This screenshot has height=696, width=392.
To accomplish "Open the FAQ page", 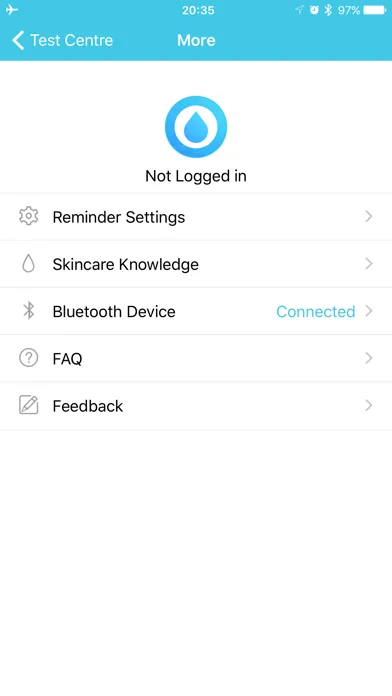I will pyautogui.click(x=196, y=358).
